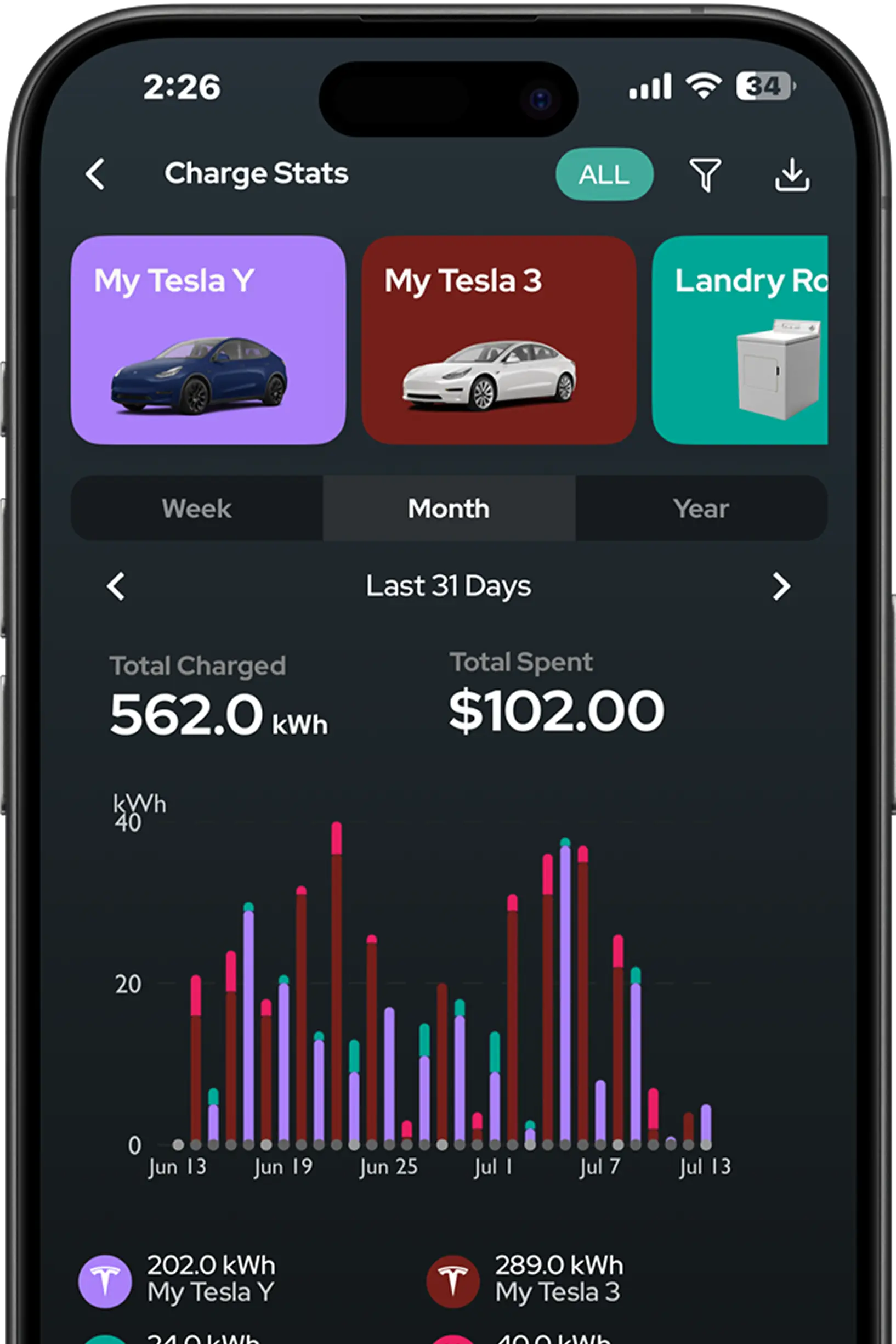
Task: Go to the previous 31-day period
Action: click(x=116, y=586)
